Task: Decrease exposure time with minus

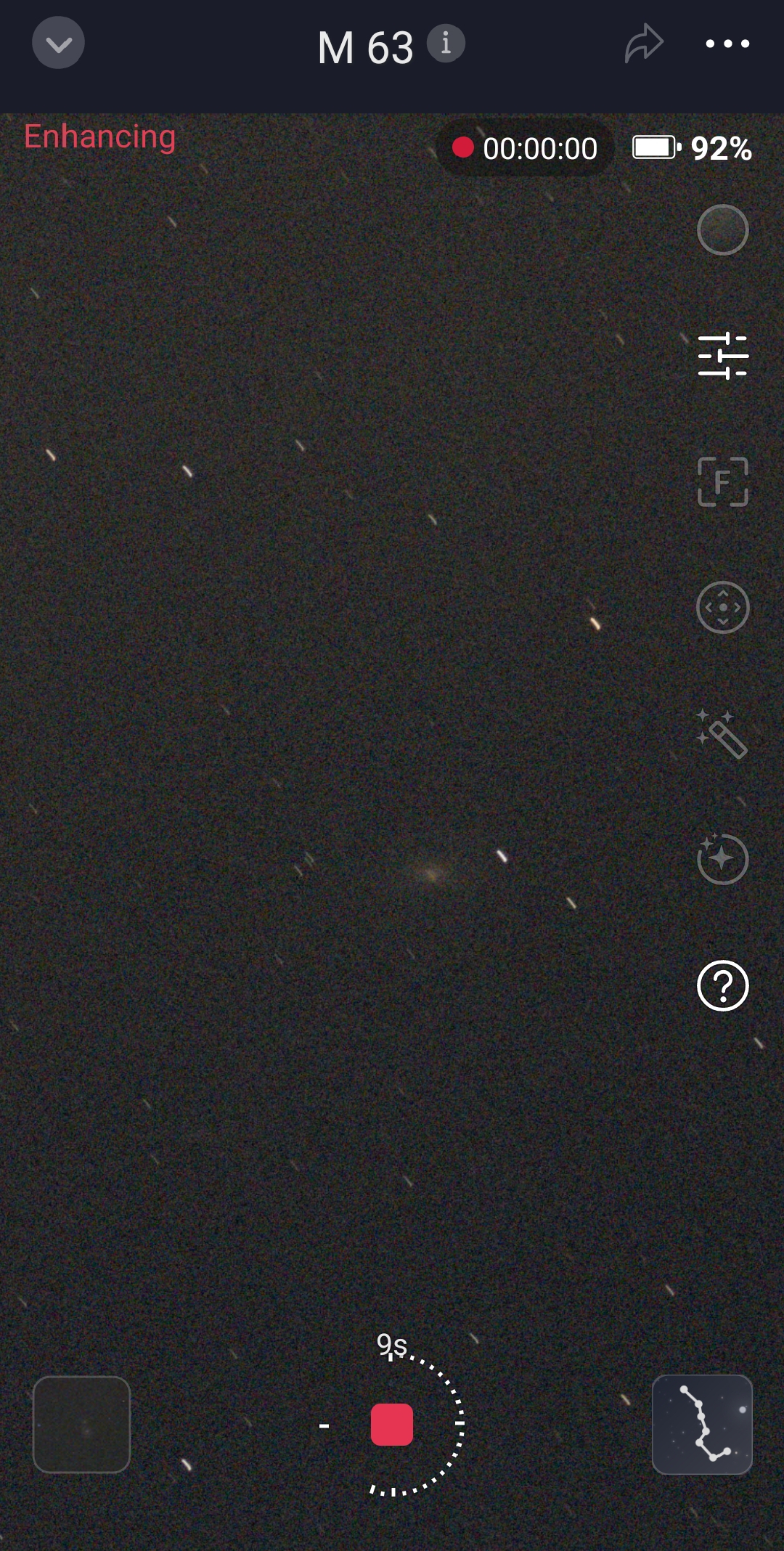Action: click(324, 1426)
